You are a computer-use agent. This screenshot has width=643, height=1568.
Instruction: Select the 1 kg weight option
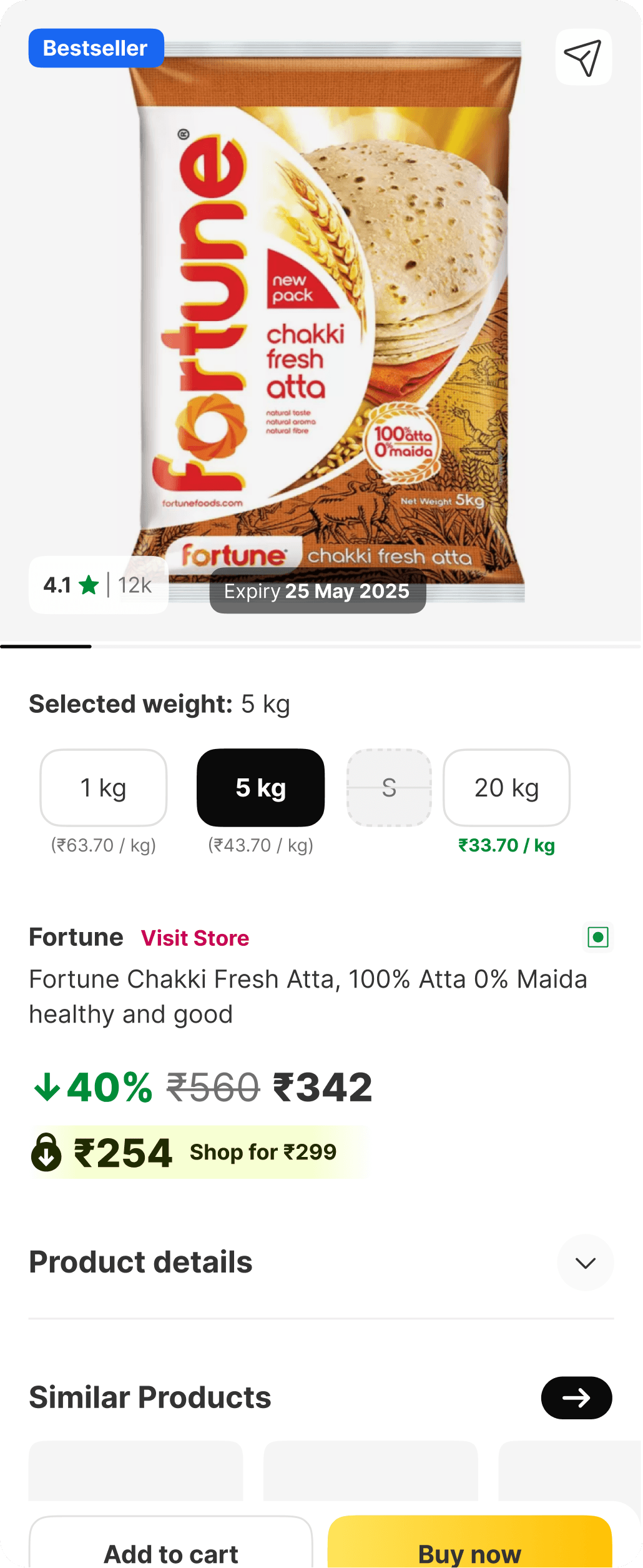point(104,787)
